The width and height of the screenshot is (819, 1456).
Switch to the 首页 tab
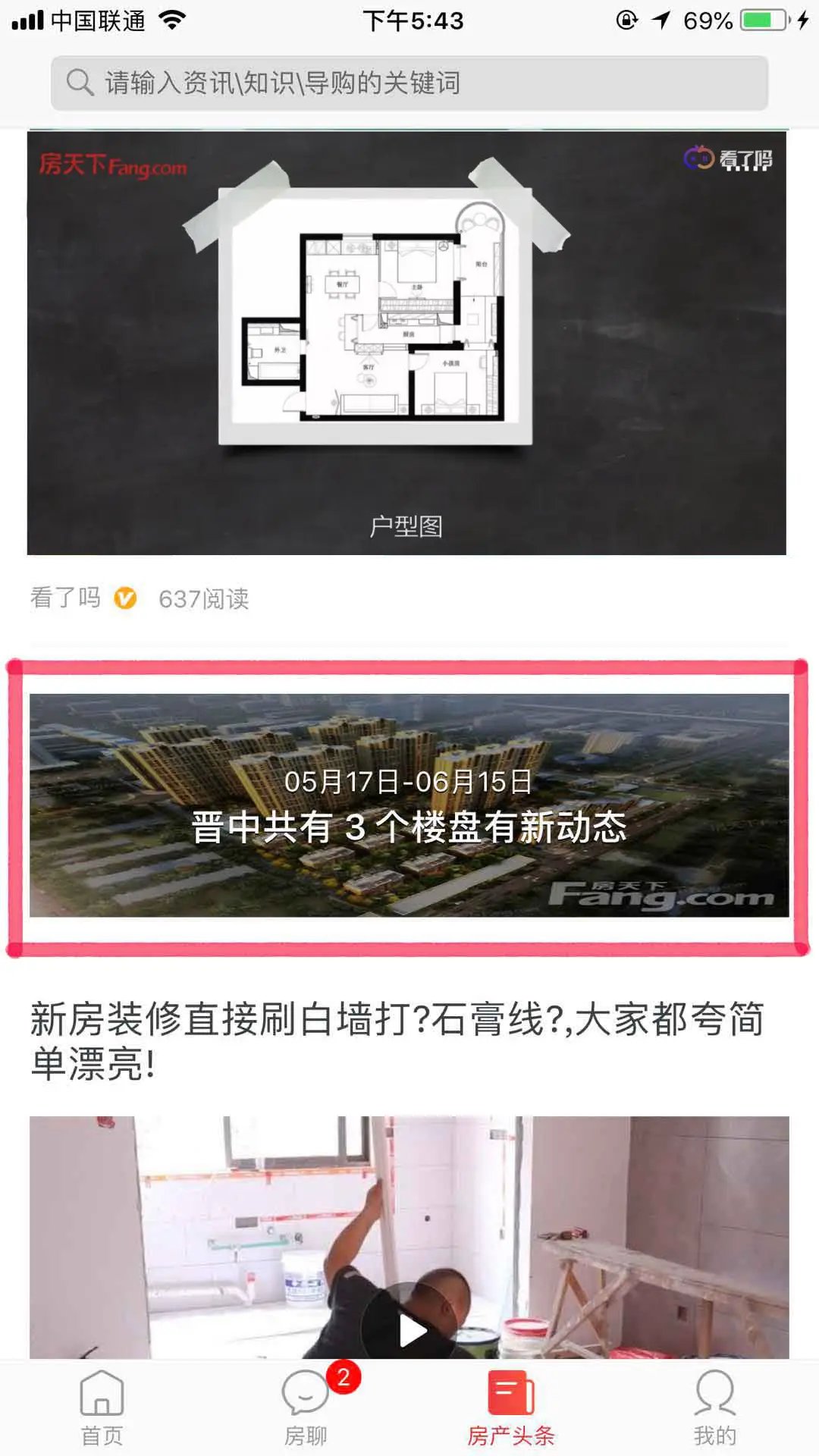(x=102, y=1407)
